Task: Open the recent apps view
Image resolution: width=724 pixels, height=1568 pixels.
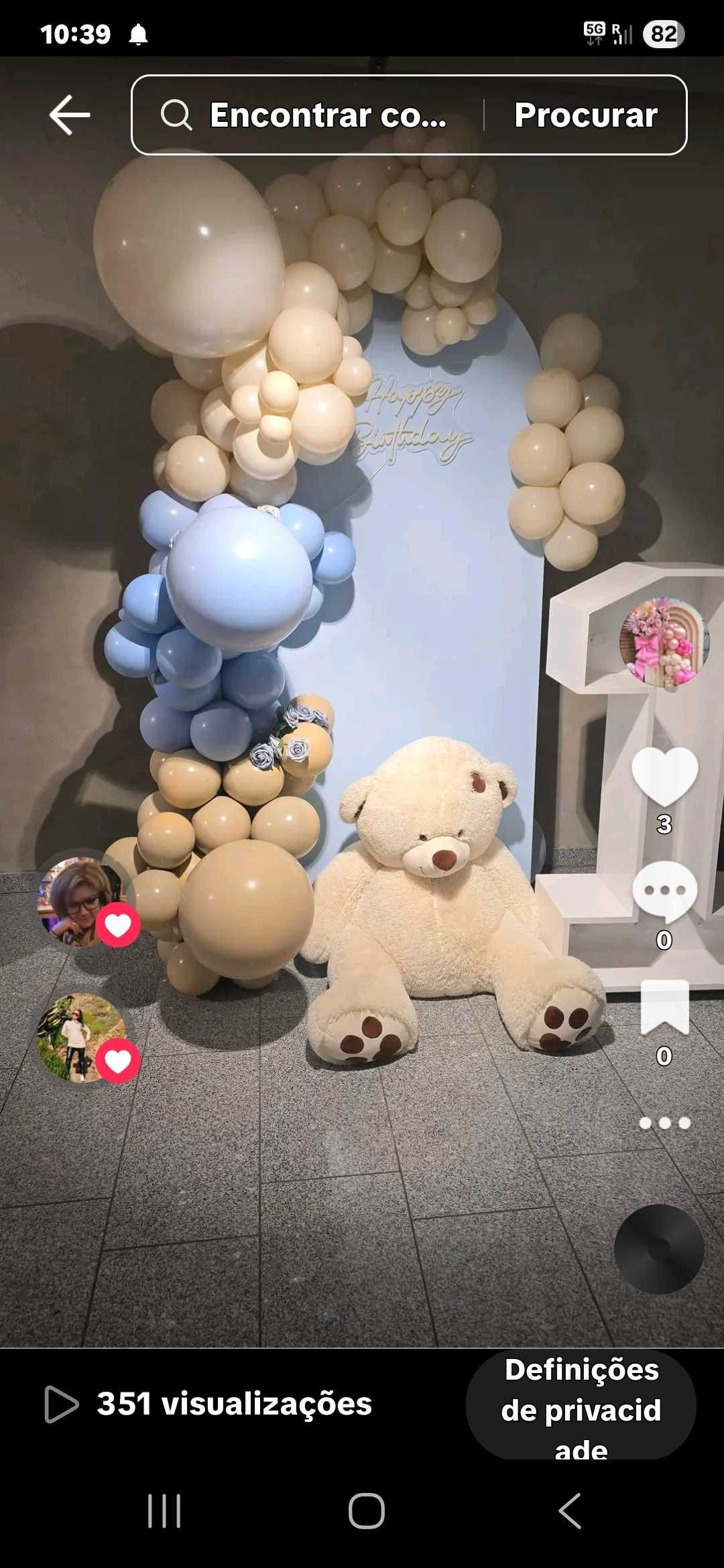Action: click(x=164, y=1511)
